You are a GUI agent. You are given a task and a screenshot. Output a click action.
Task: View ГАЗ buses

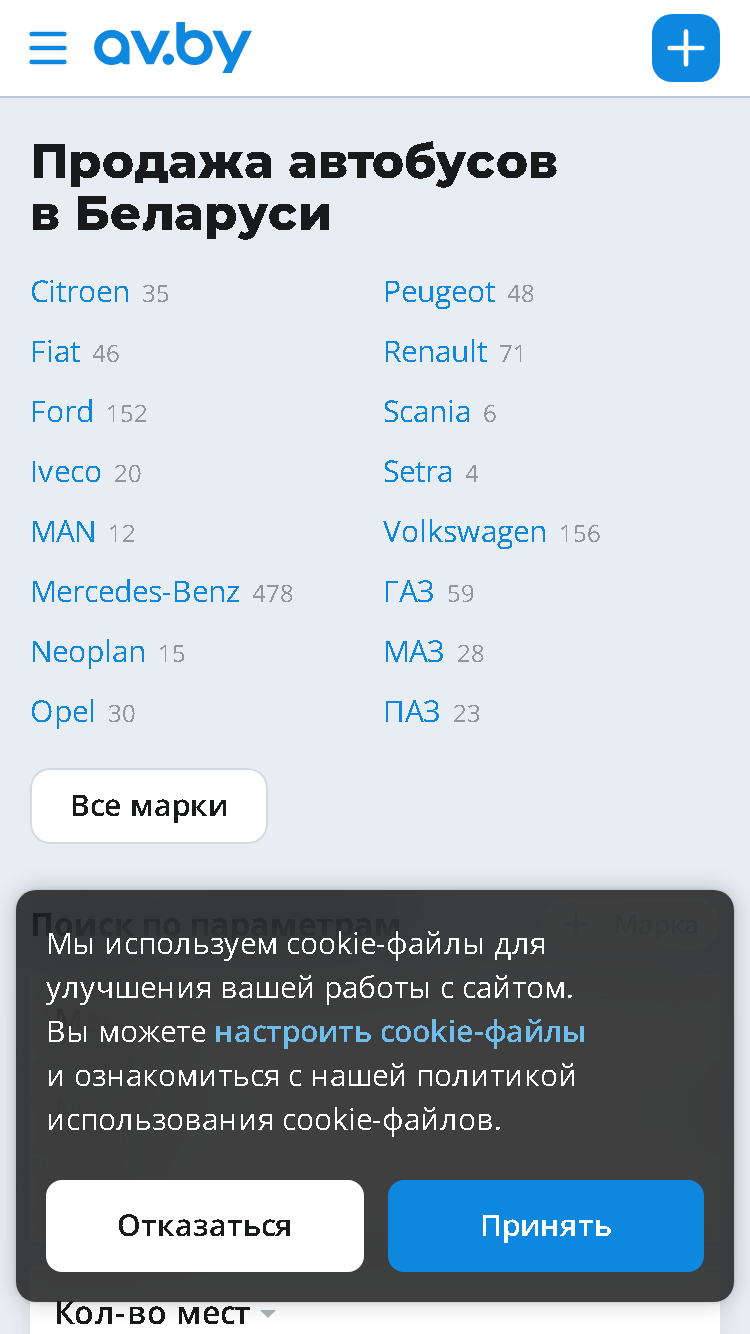click(409, 592)
